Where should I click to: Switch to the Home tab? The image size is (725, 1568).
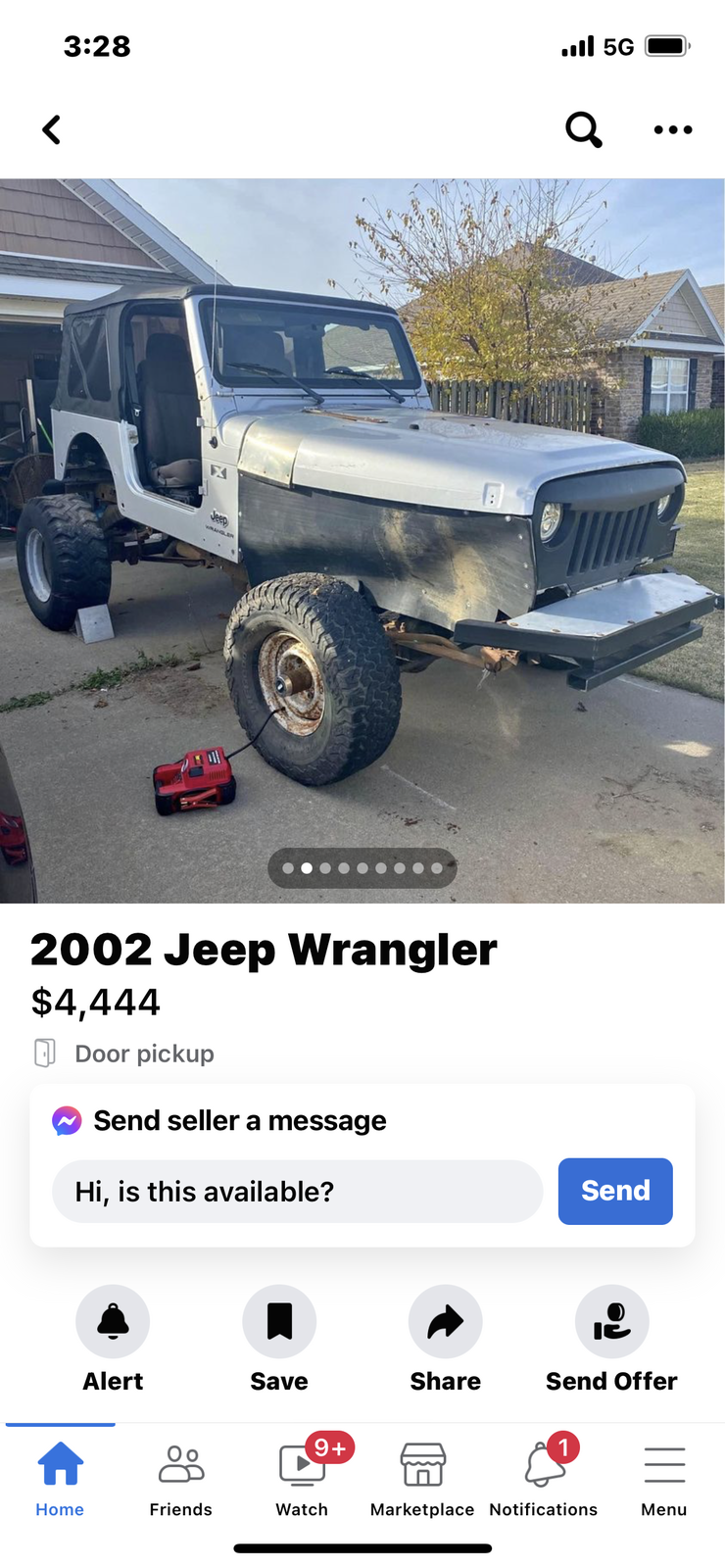(60, 1479)
